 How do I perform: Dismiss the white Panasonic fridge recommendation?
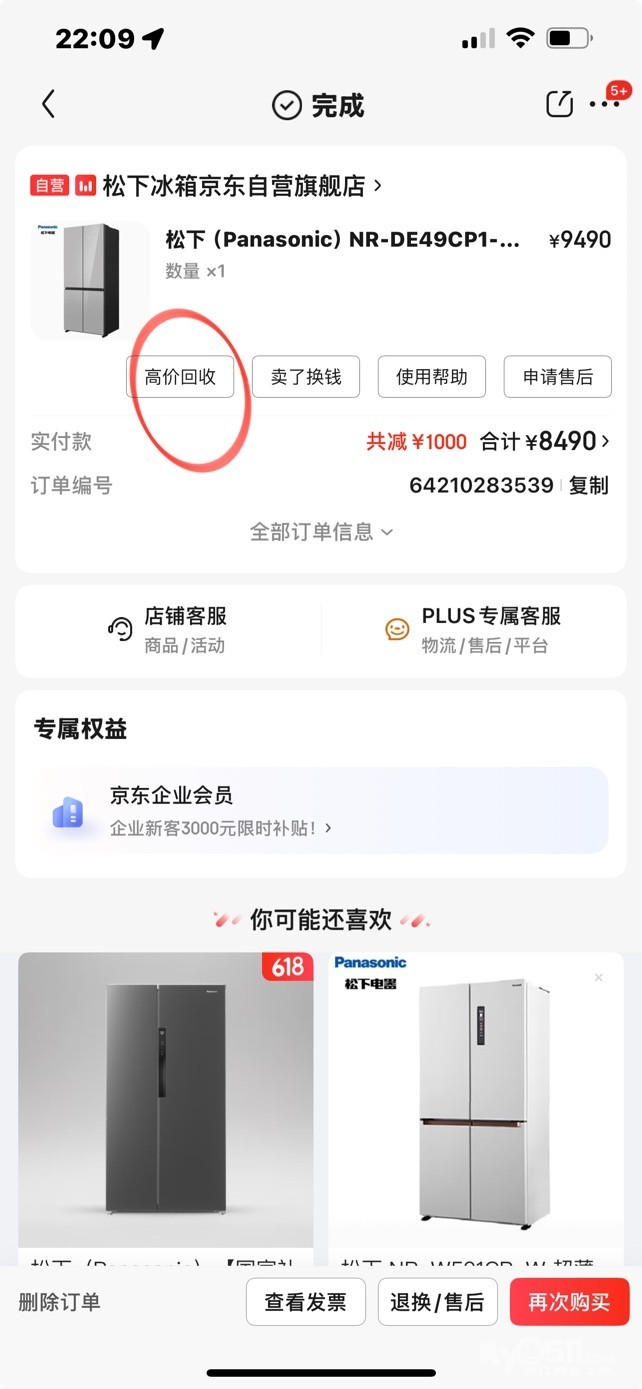click(599, 977)
